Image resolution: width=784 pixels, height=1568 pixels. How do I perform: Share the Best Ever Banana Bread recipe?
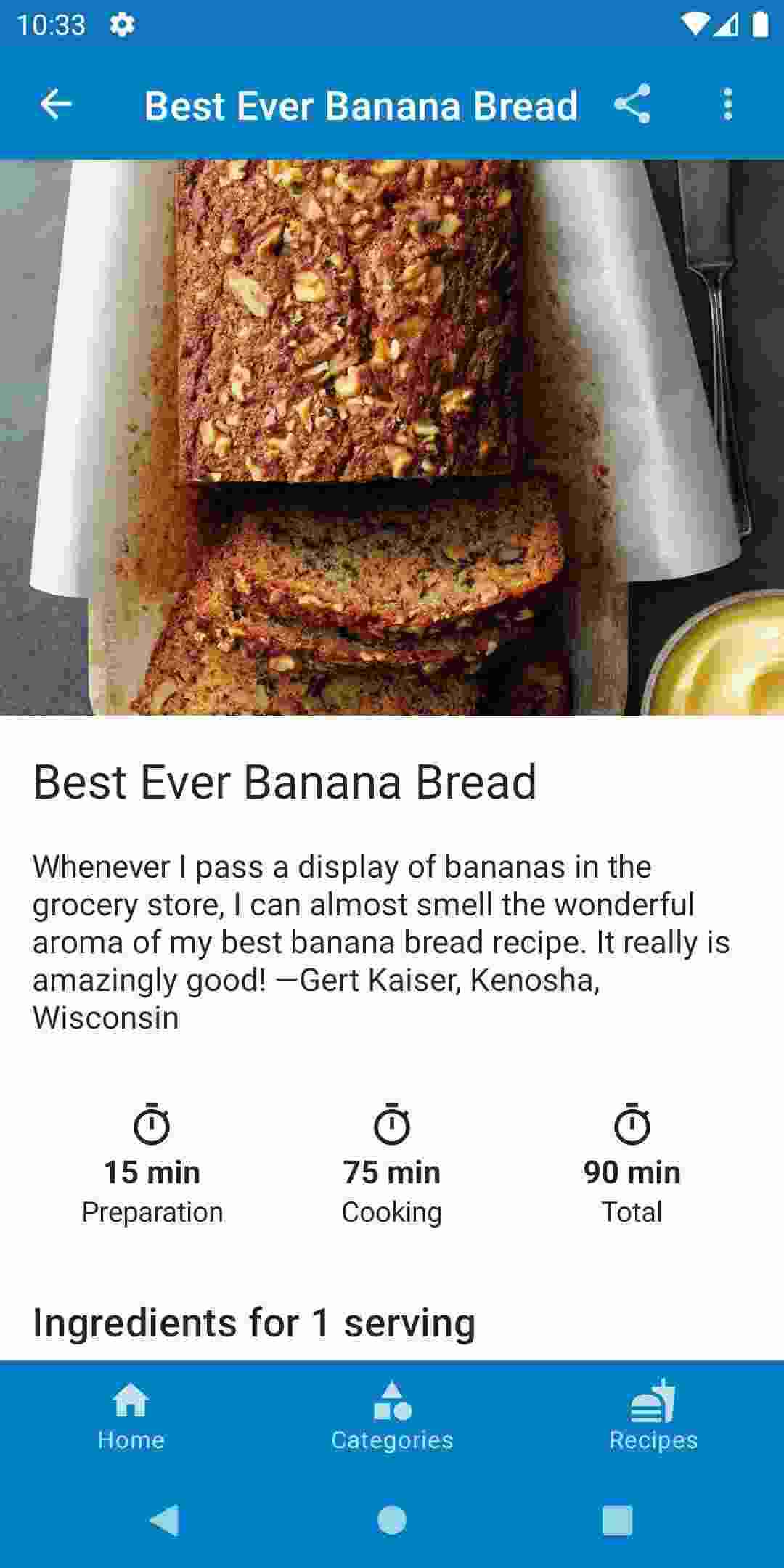(632, 105)
